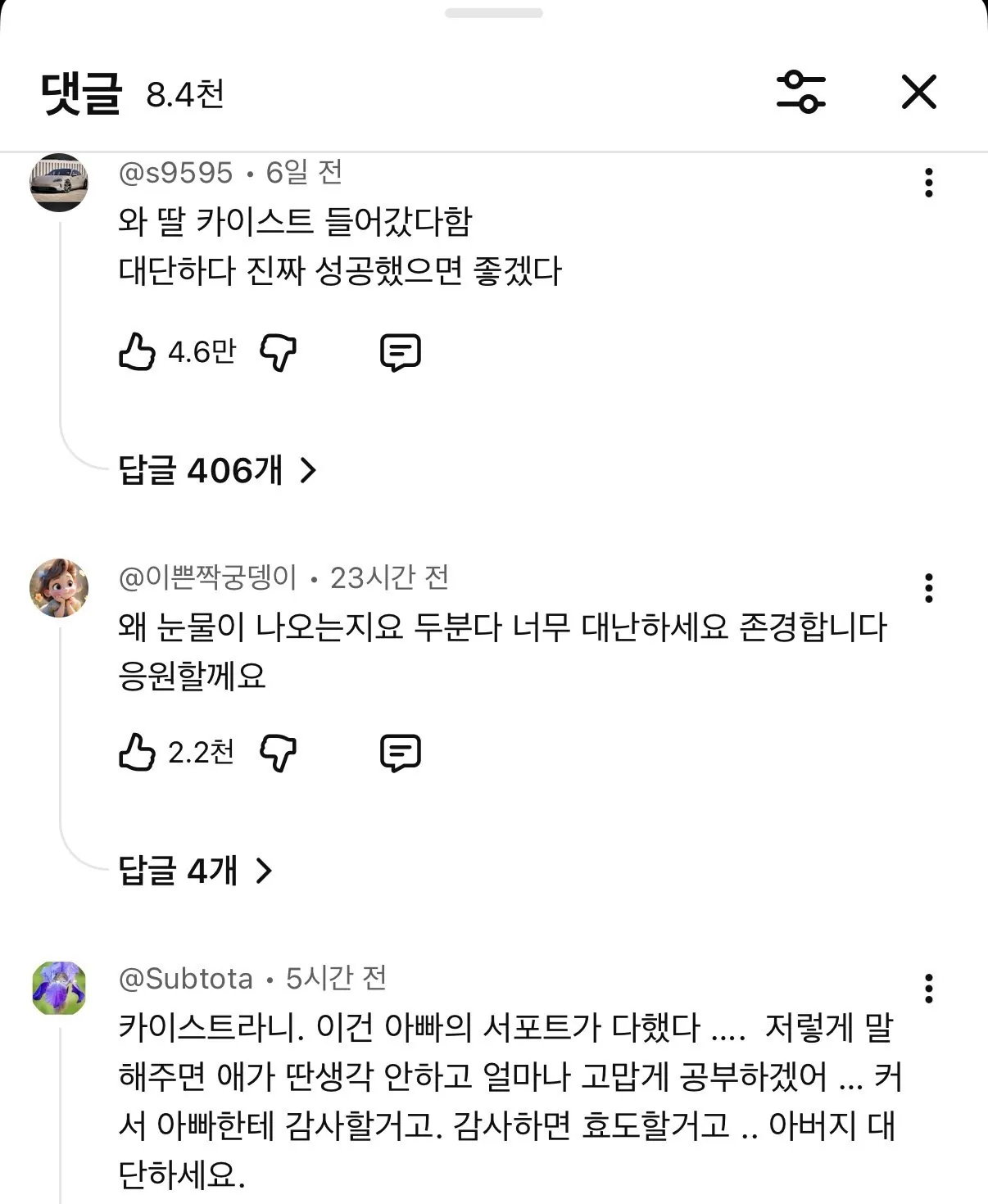This screenshot has width=988, height=1204.
Task: Reply to the @s9595 comment
Action: 401,353
